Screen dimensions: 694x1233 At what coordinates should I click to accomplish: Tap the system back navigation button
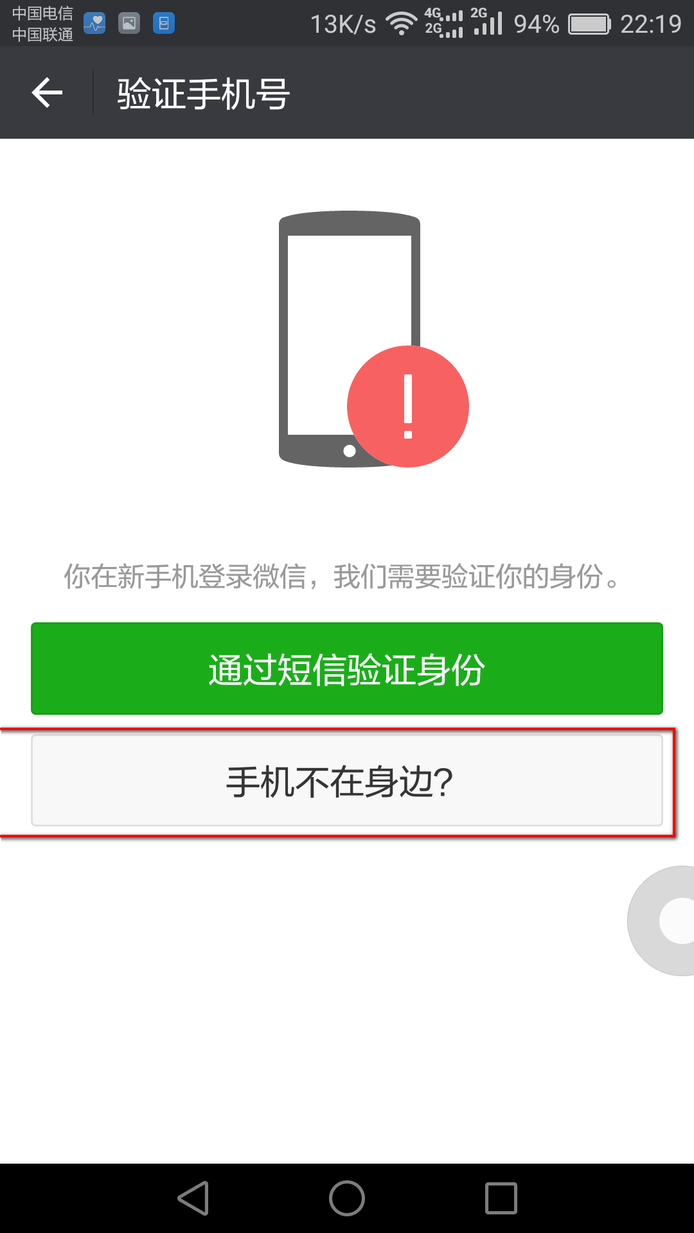click(x=193, y=1197)
